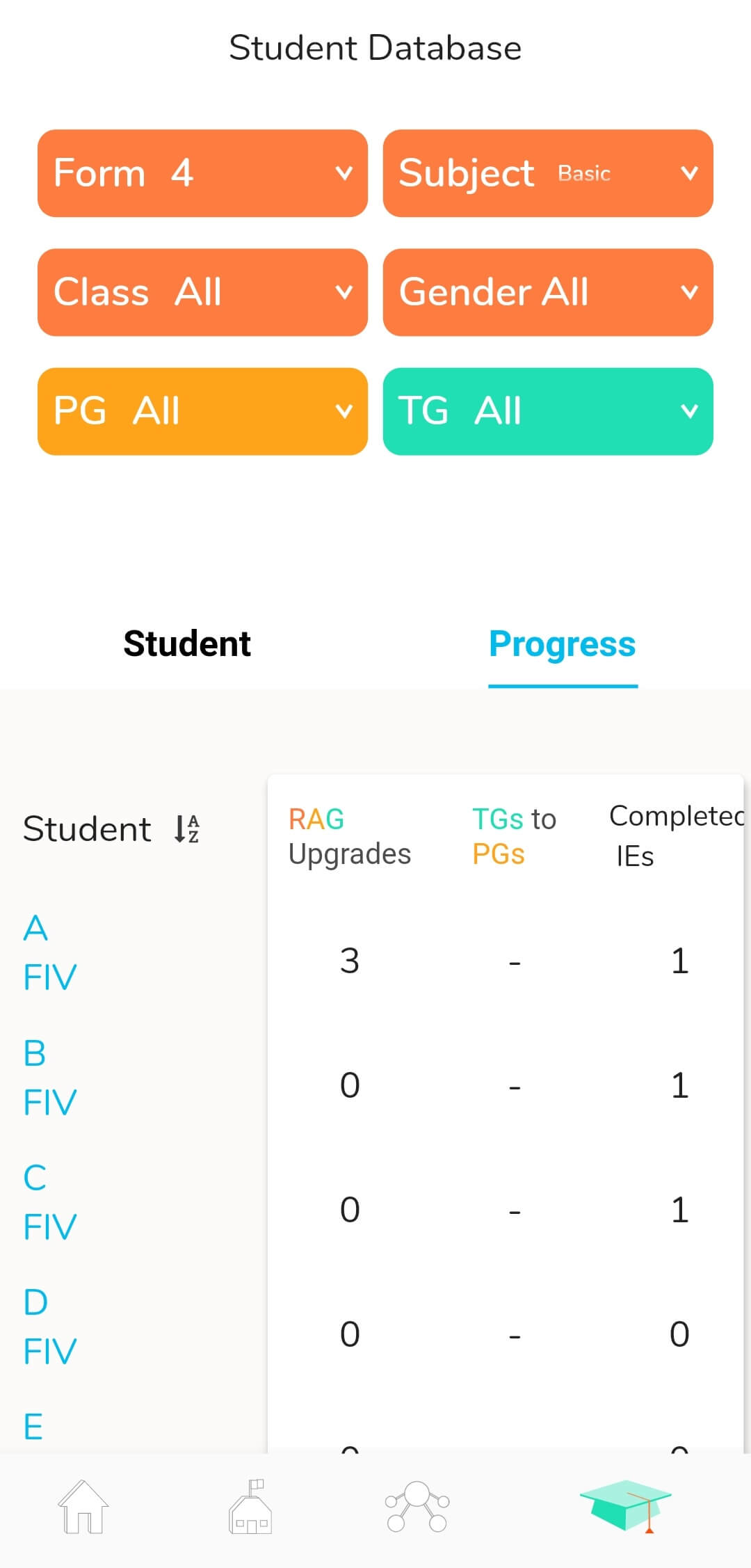Expand the Subject Basic dropdown

[548, 173]
